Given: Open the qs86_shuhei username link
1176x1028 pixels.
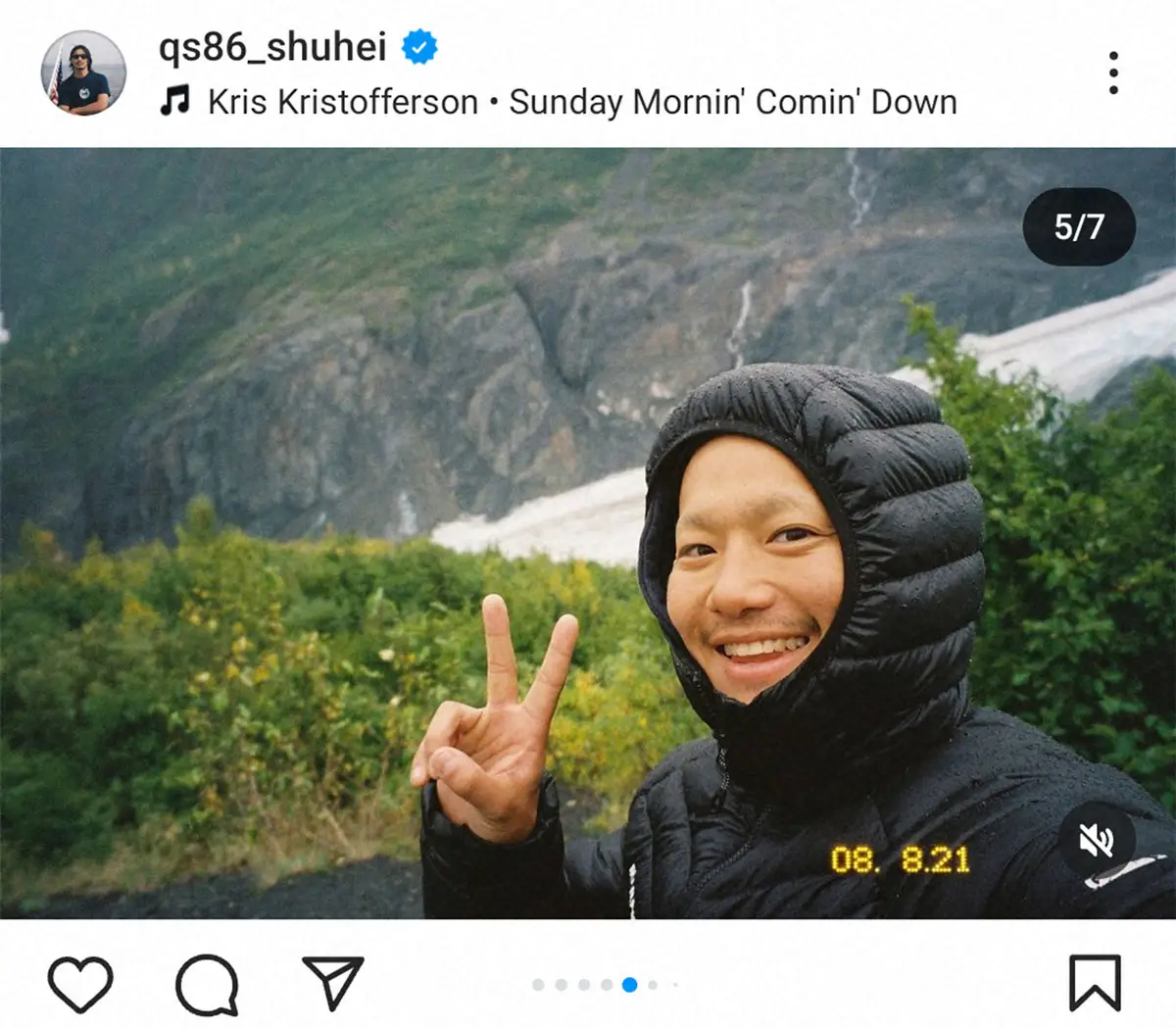Looking at the screenshot, I should (272, 46).
